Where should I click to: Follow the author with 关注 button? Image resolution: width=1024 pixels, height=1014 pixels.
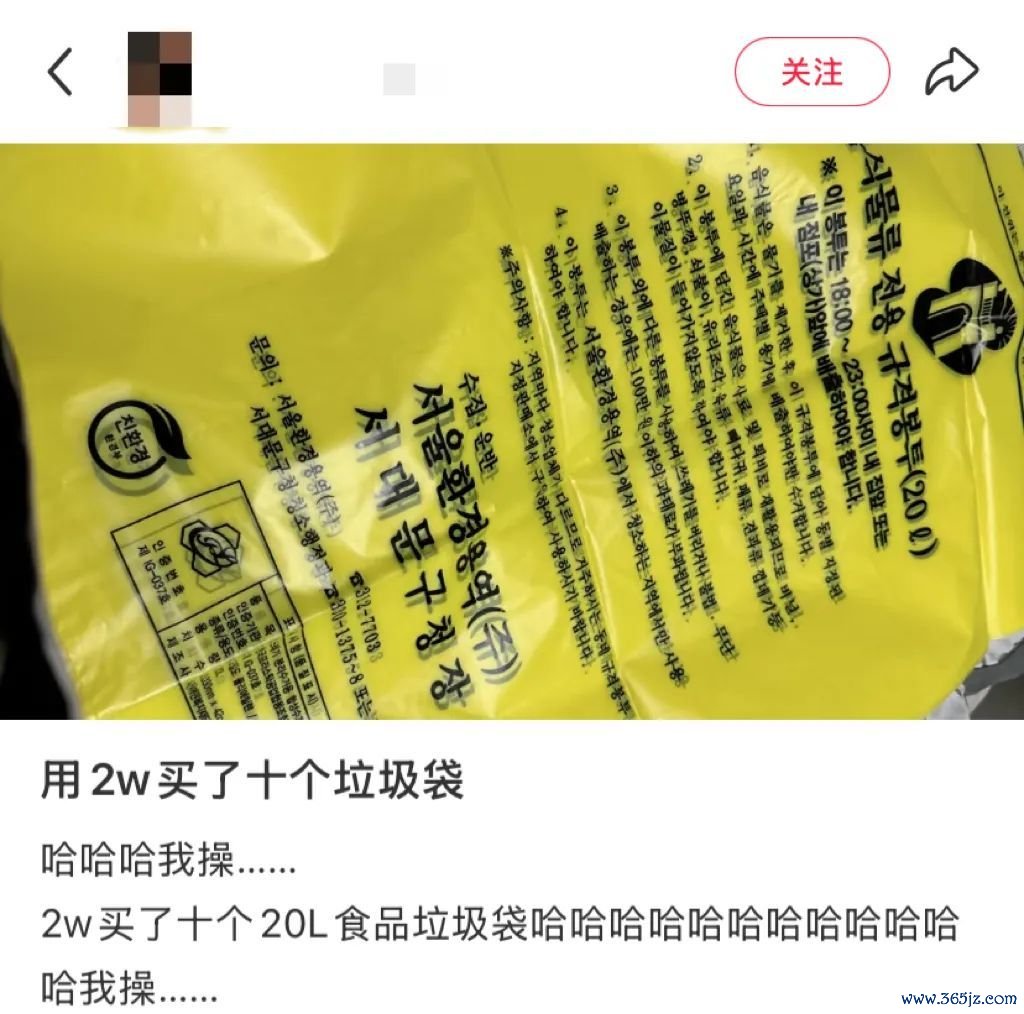pyautogui.click(x=811, y=72)
